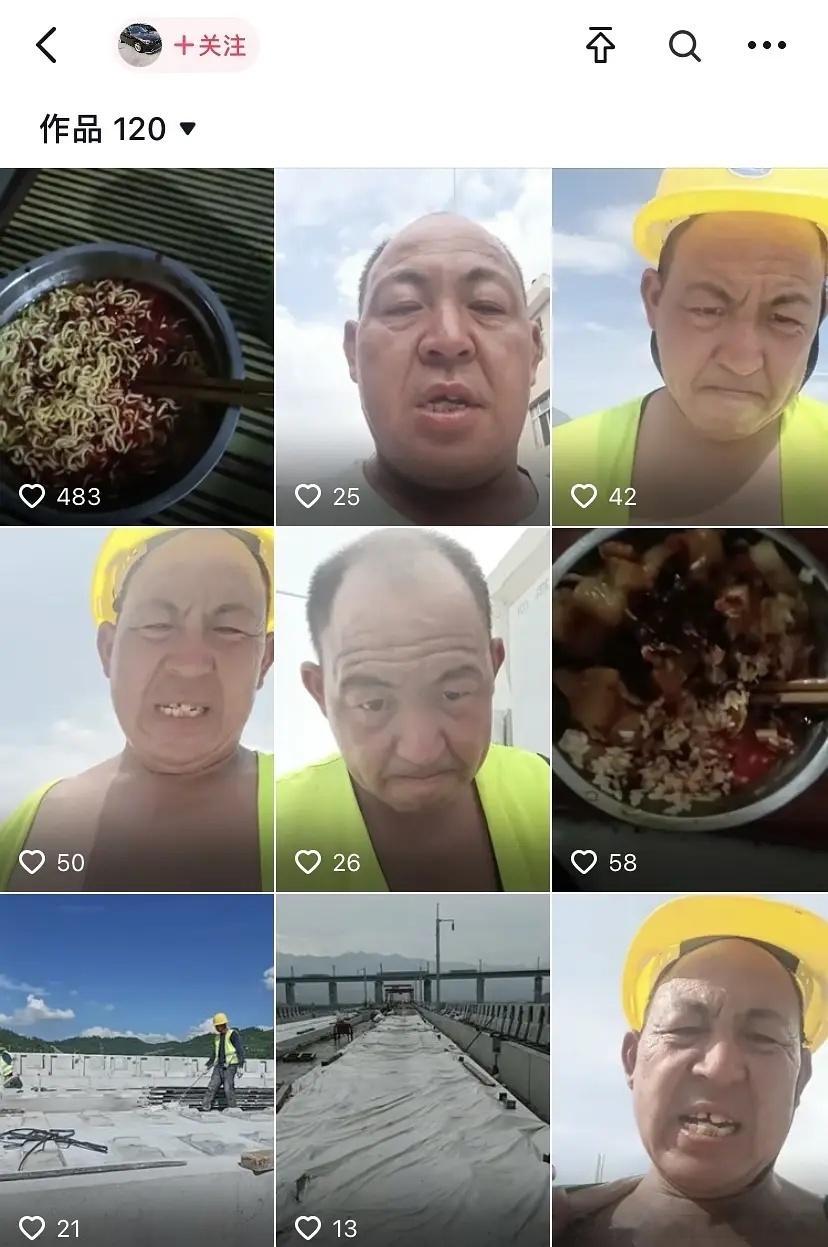The image size is (828, 1247).
Task: Follow this user with the 关注 button
Action: point(209,45)
